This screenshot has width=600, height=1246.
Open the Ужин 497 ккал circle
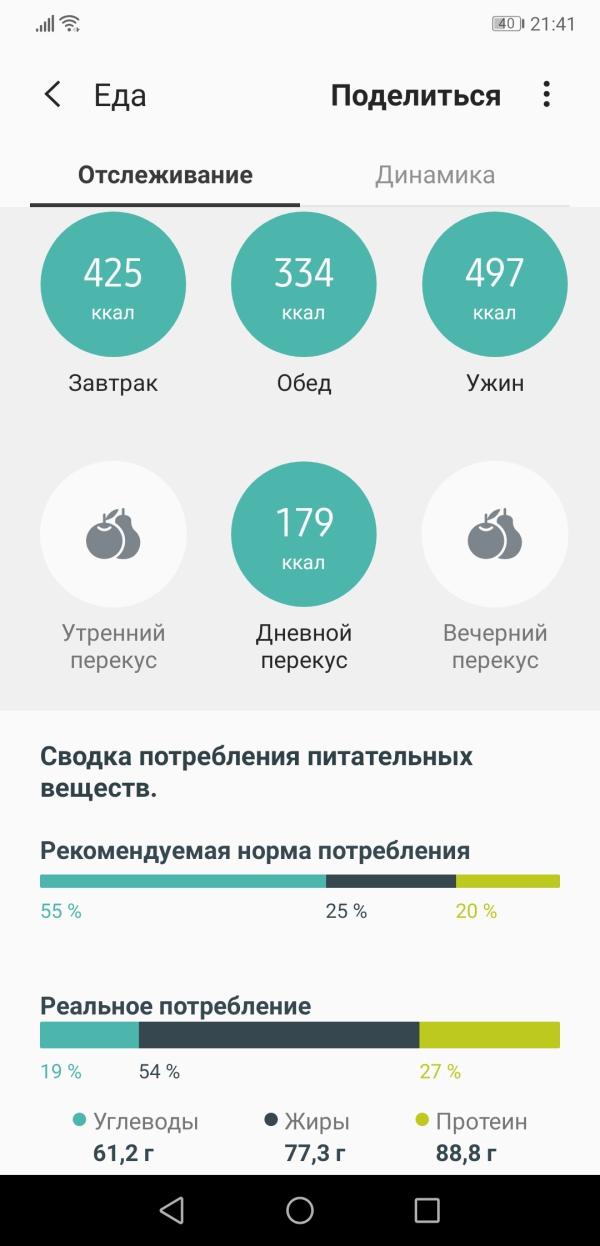coord(495,284)
